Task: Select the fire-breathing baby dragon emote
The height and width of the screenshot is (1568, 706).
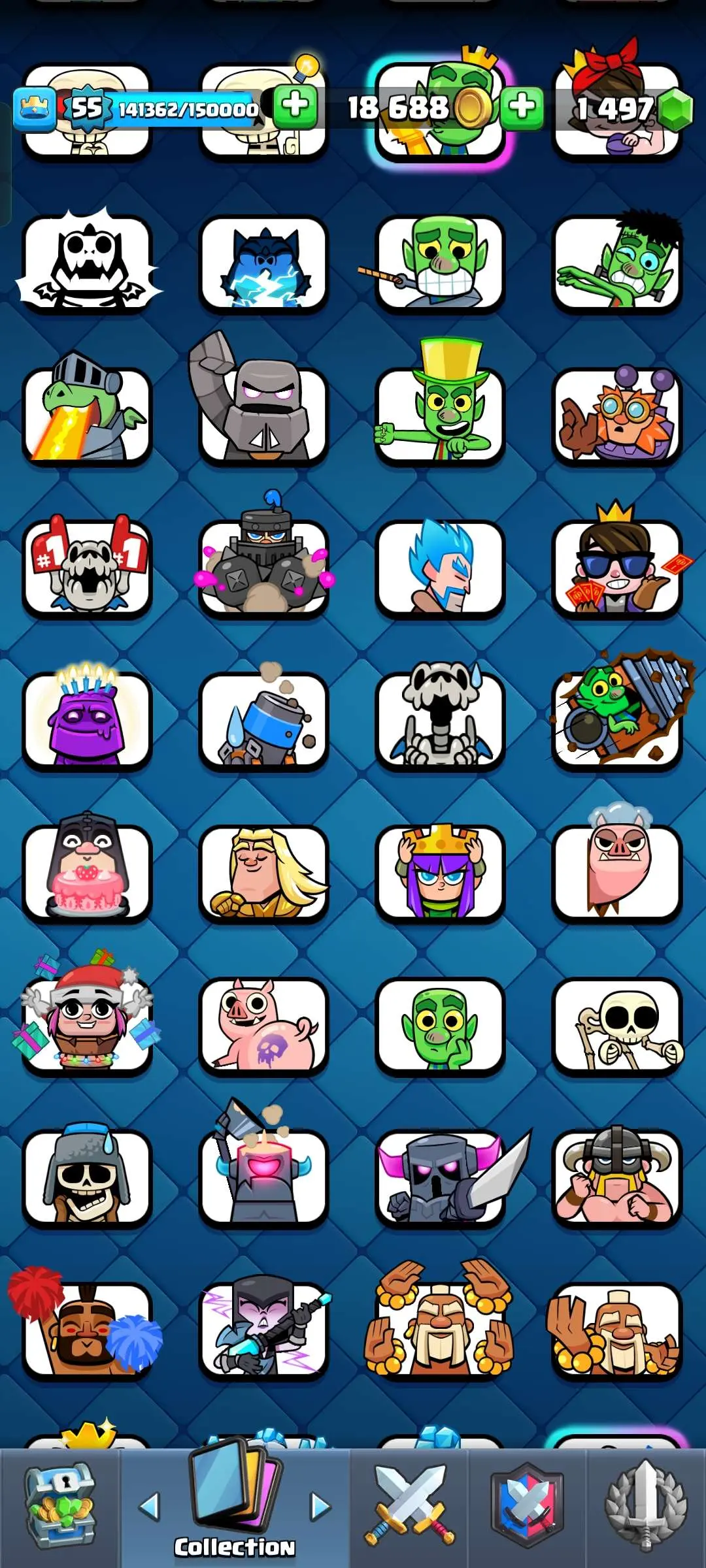Action: 88,413
